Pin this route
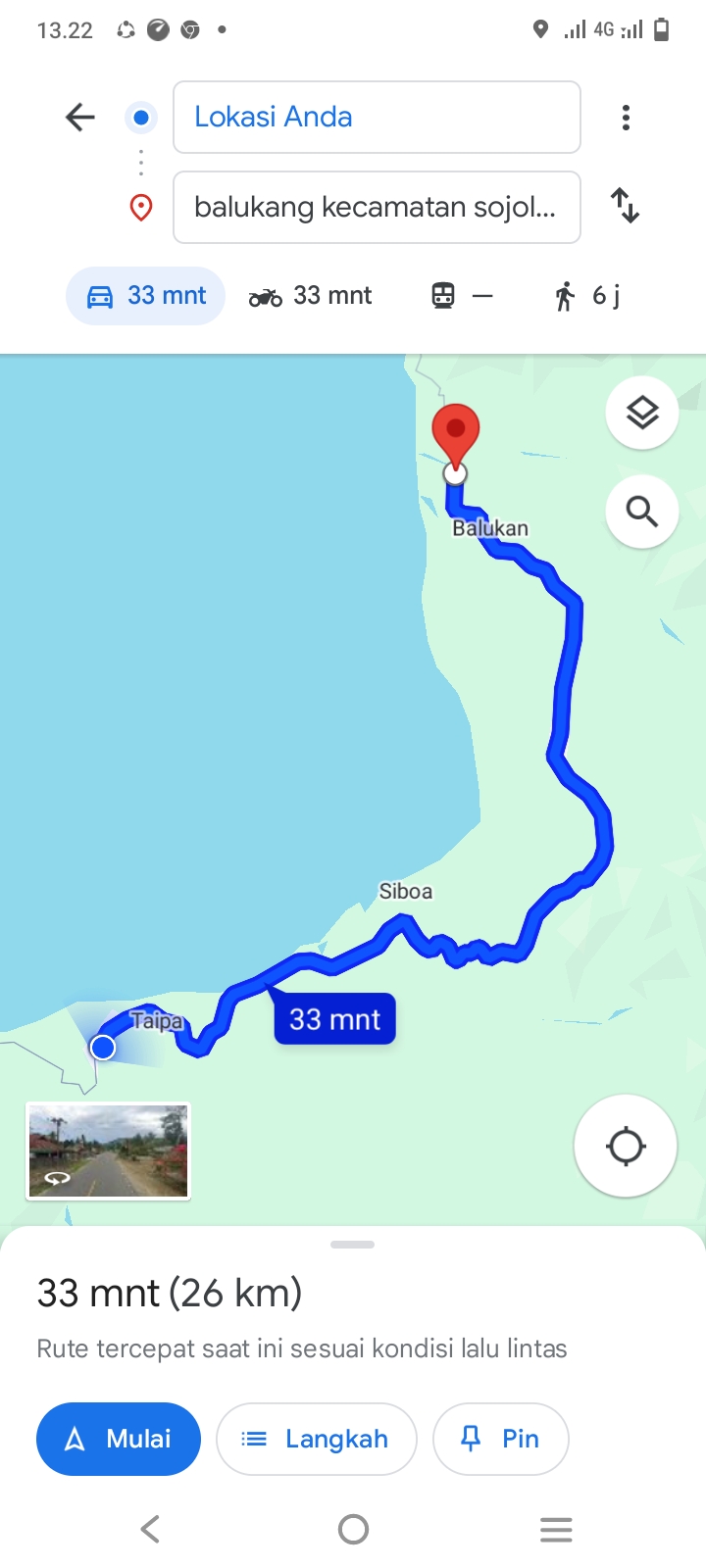 (501, 1439)
